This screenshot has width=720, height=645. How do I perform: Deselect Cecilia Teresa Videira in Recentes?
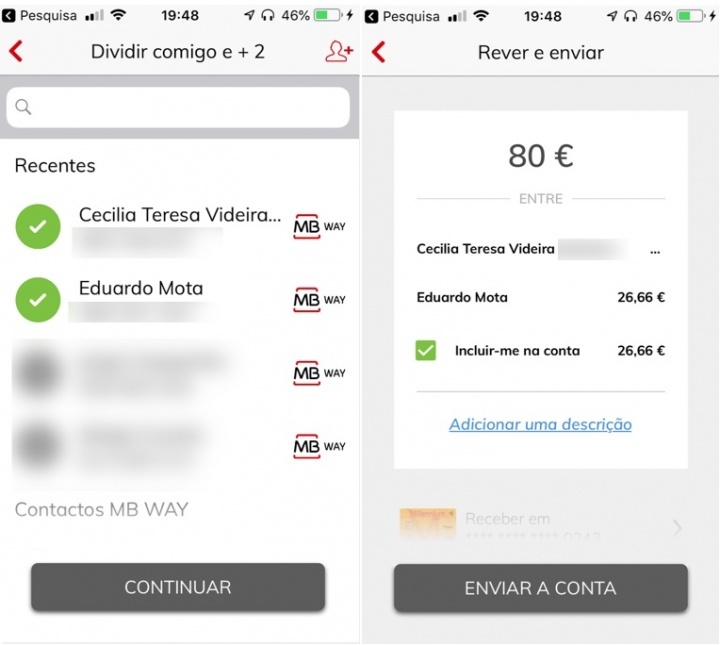(x=38, y=227)
